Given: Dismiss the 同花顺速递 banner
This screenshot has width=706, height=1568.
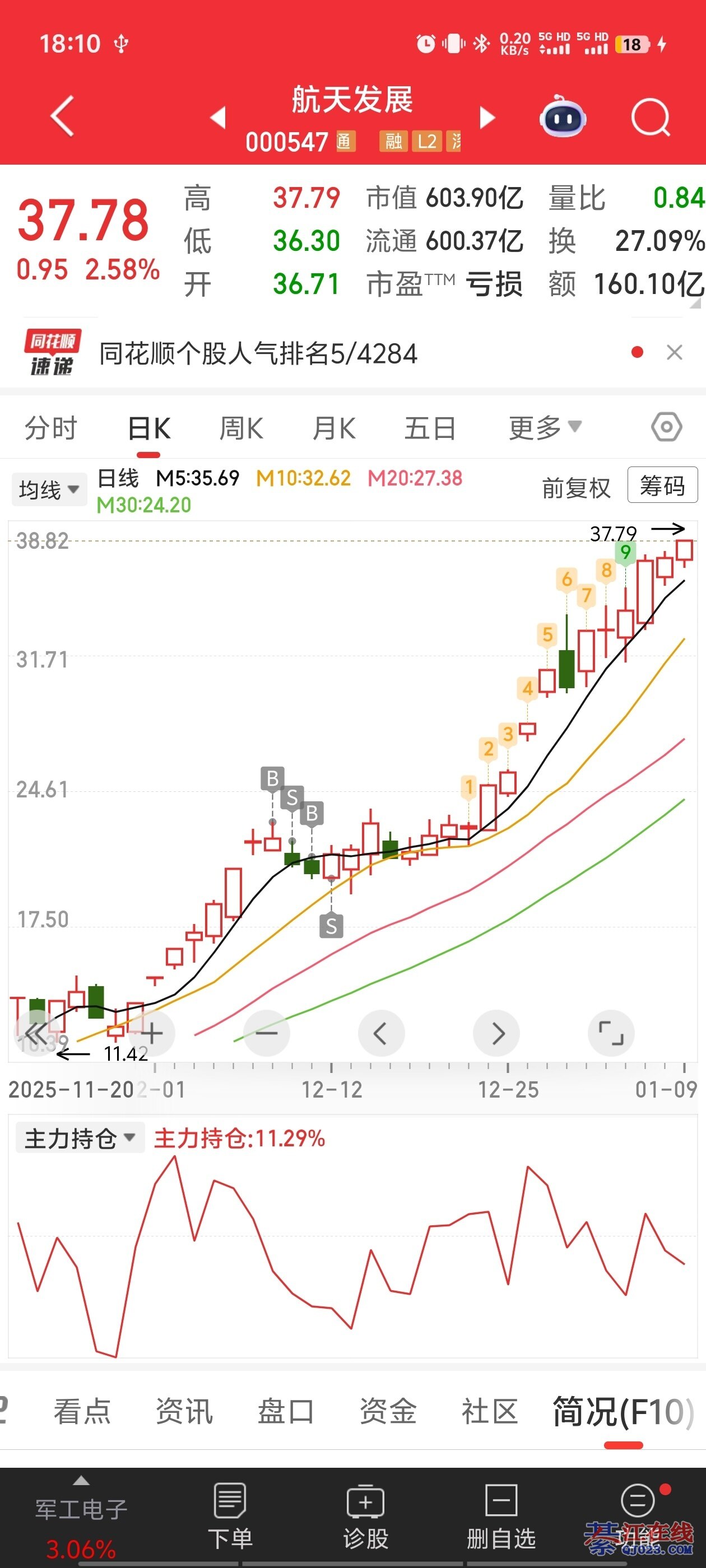Looking at the screenshot, I should pyautogui.click(x=674, y=352).
